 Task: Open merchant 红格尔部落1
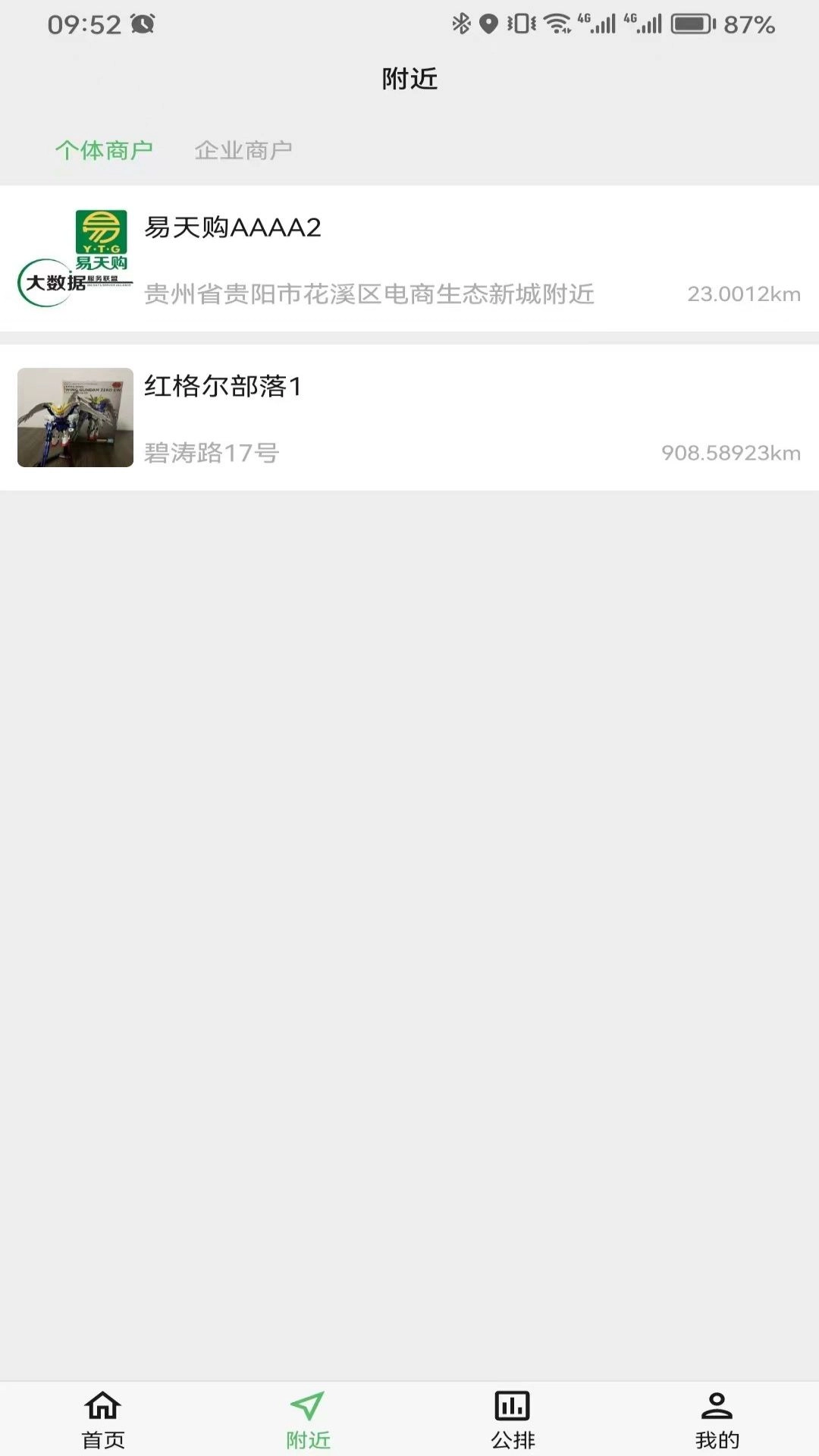409,418
